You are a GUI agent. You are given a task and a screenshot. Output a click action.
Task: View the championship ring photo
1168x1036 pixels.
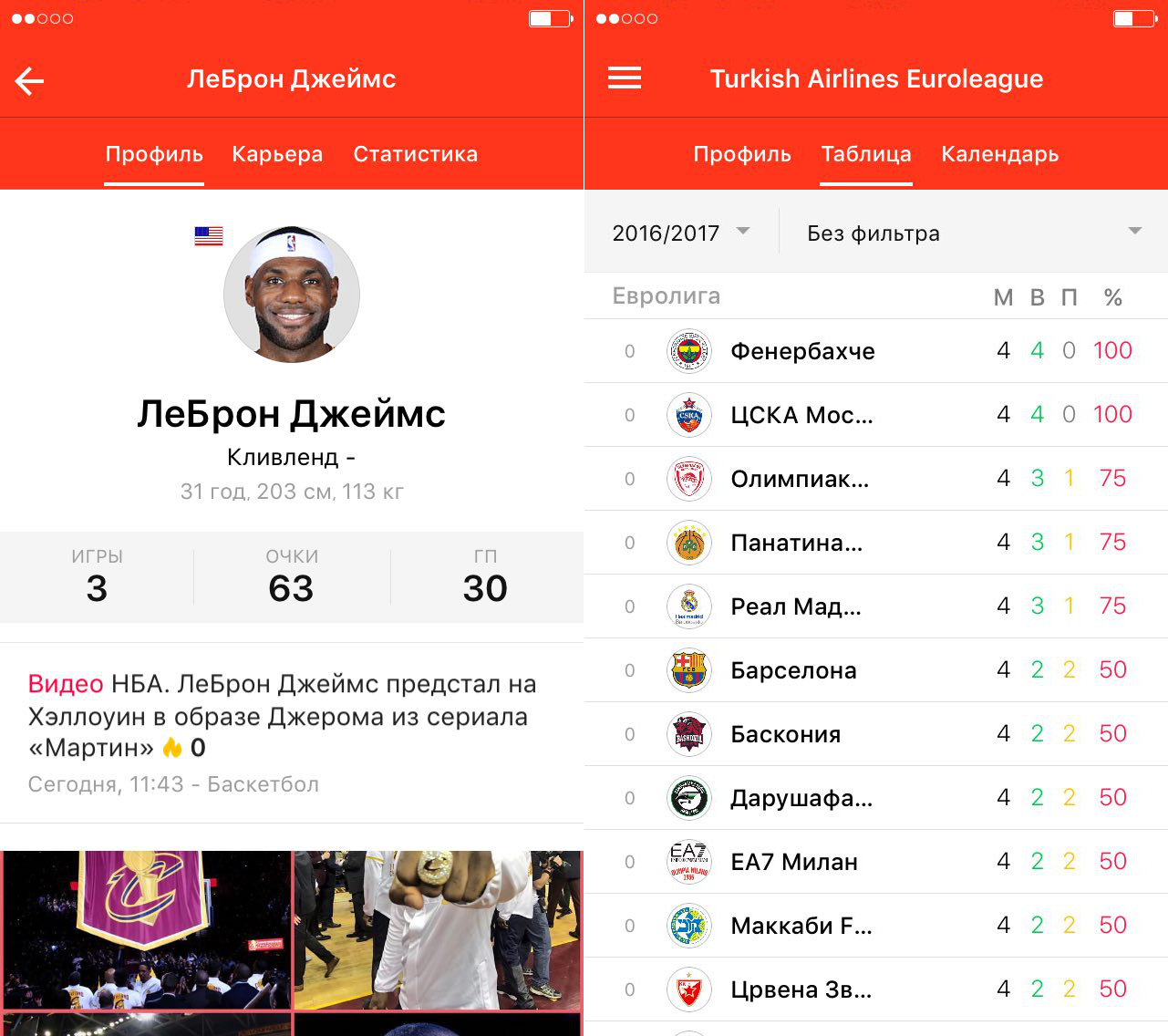coord(437,929)
